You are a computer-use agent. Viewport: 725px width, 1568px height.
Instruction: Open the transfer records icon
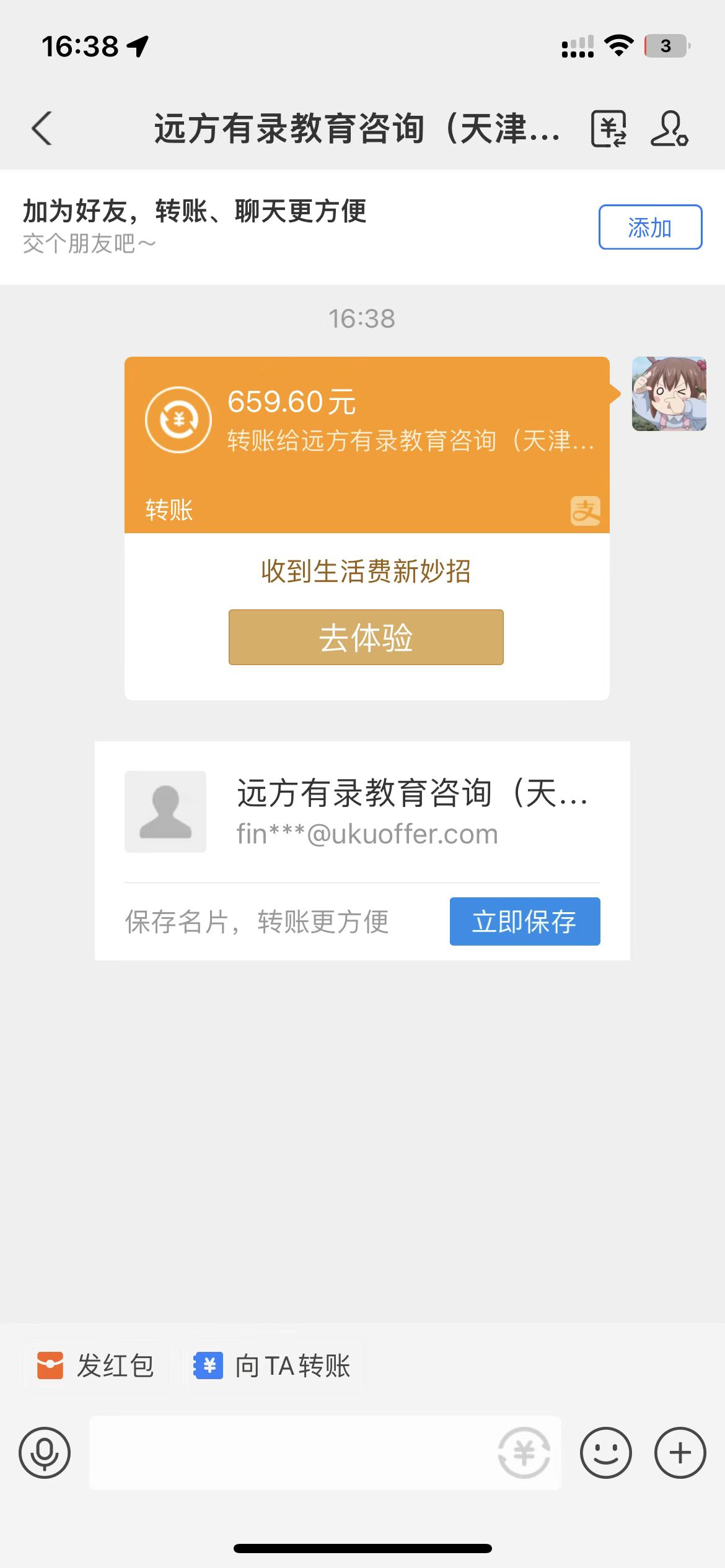[609, 129]
